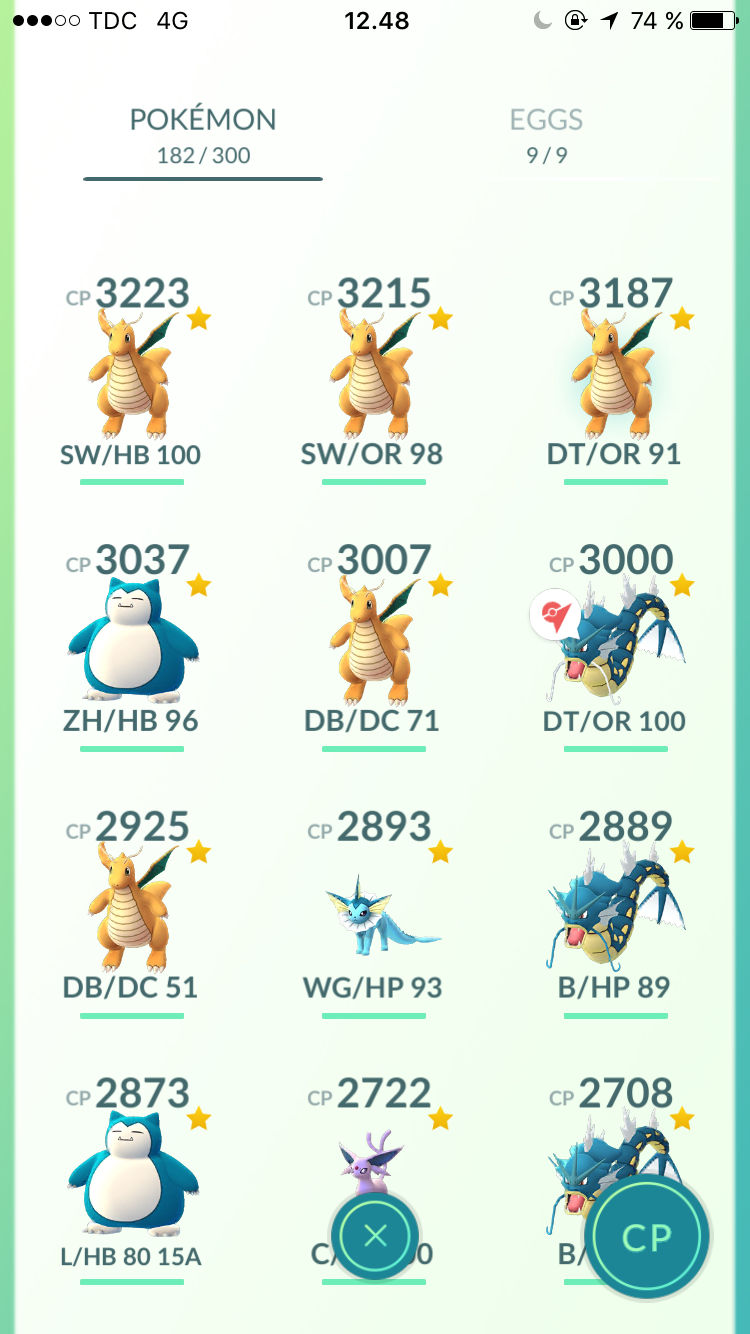Switch to the Eggs tab
The width and height of the screenshot is (750, 1334).
(x=546, y=135)
